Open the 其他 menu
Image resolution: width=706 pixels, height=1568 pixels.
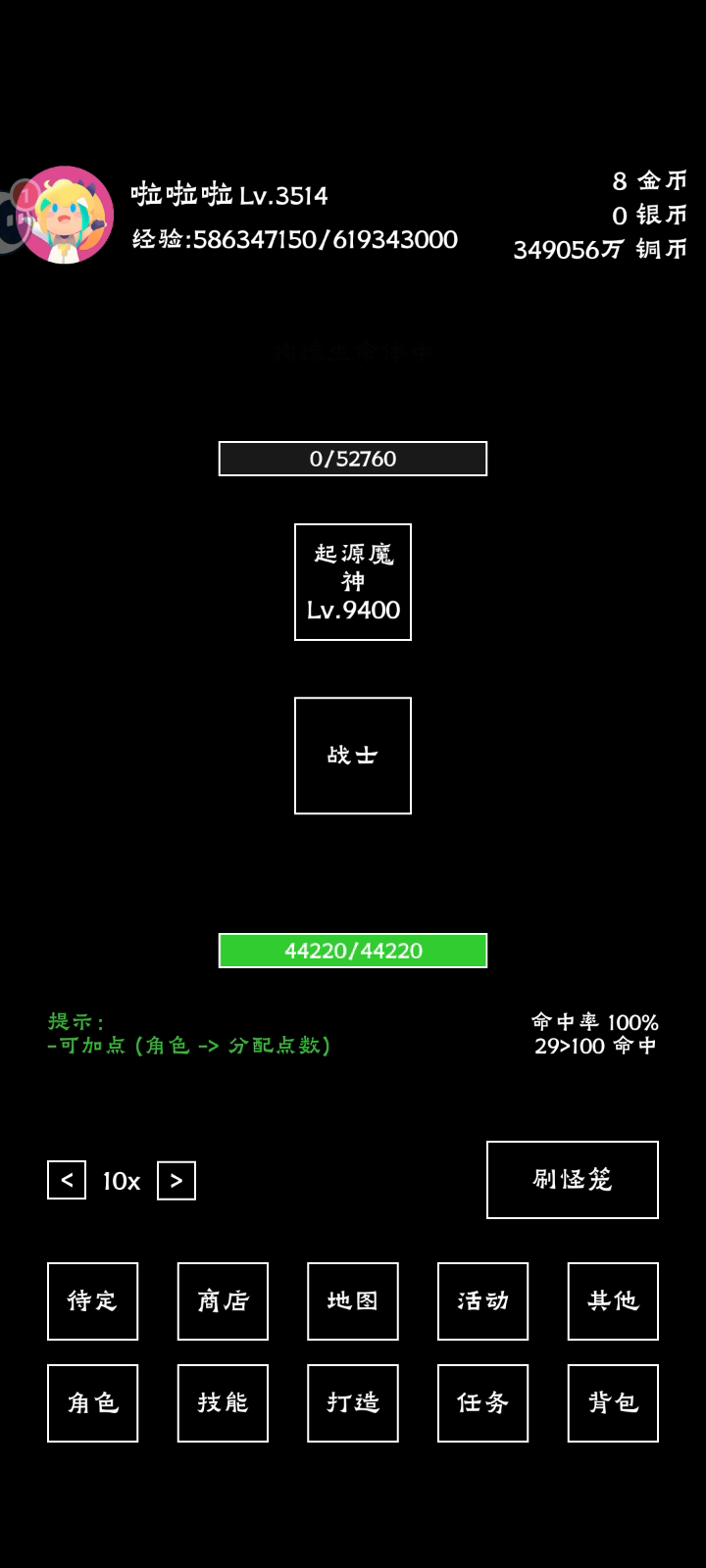point(613,1301)
